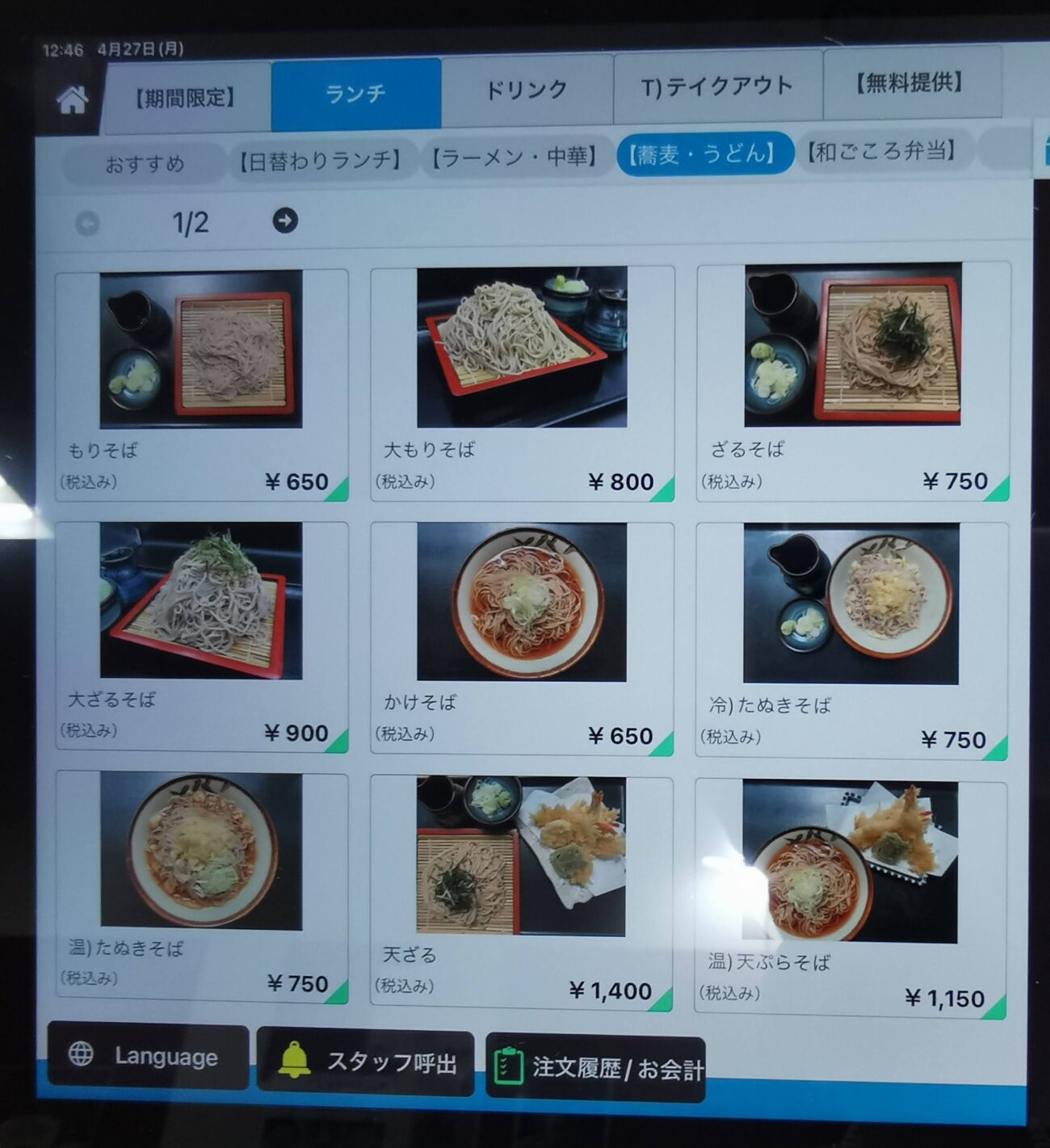Select the おすすめ category chip

click(145, 164)
